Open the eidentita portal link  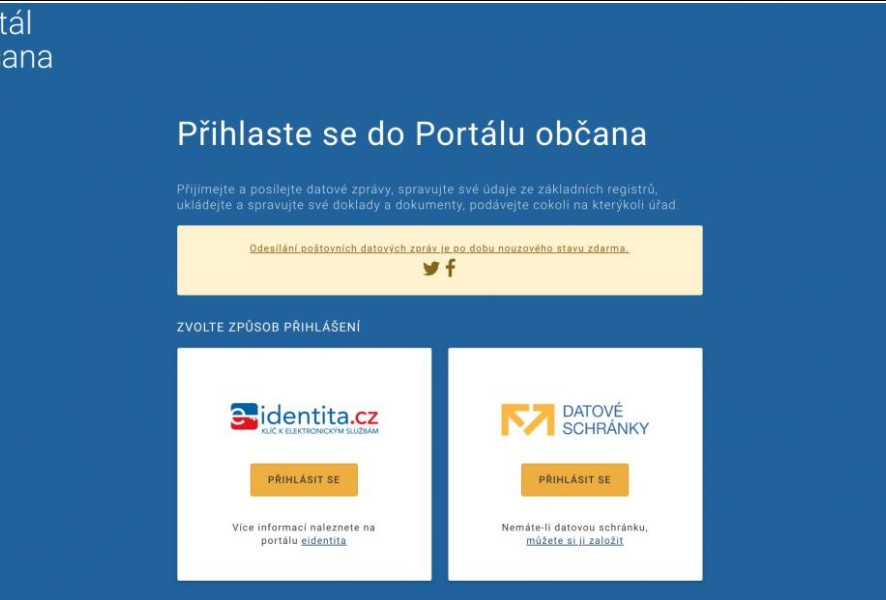(324, 541)
